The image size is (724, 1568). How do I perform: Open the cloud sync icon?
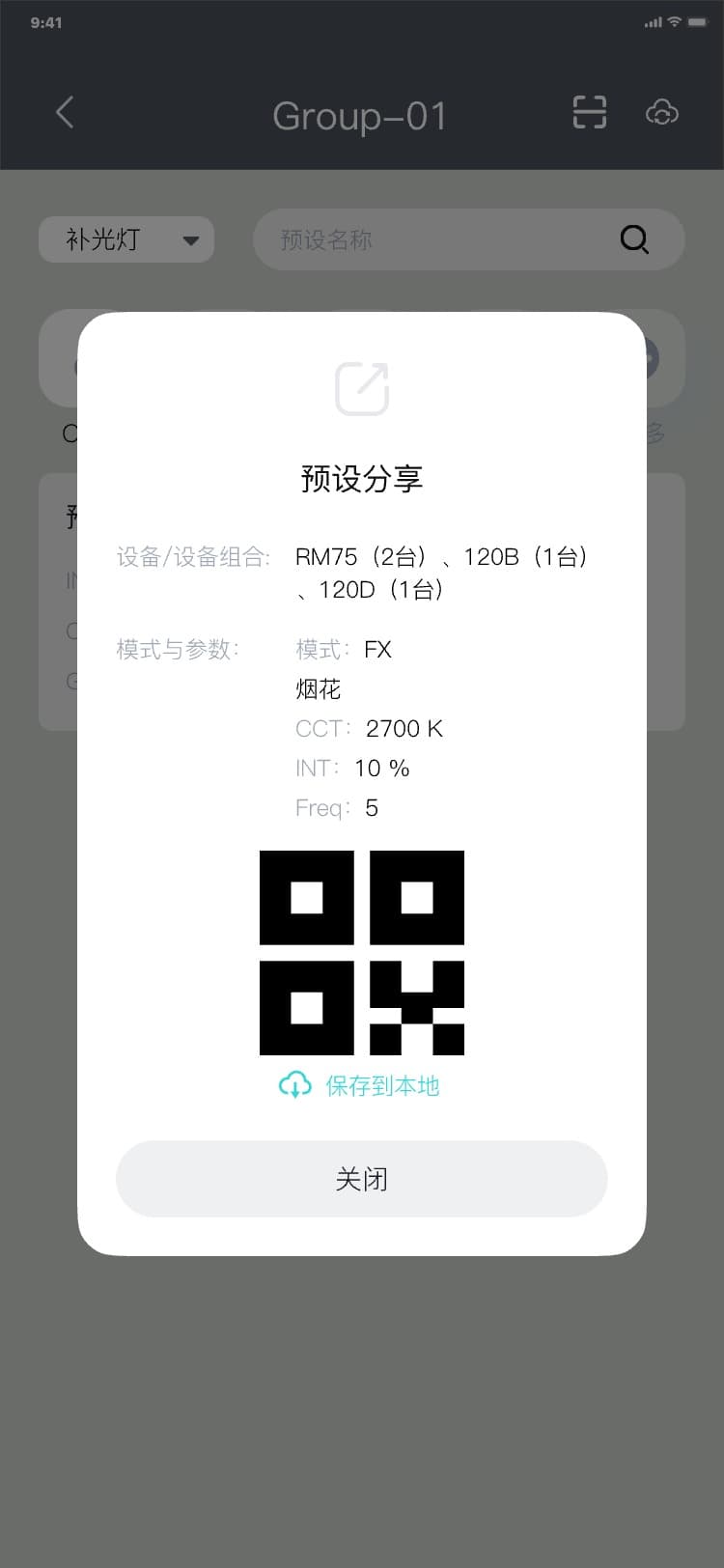pos(661,113)
